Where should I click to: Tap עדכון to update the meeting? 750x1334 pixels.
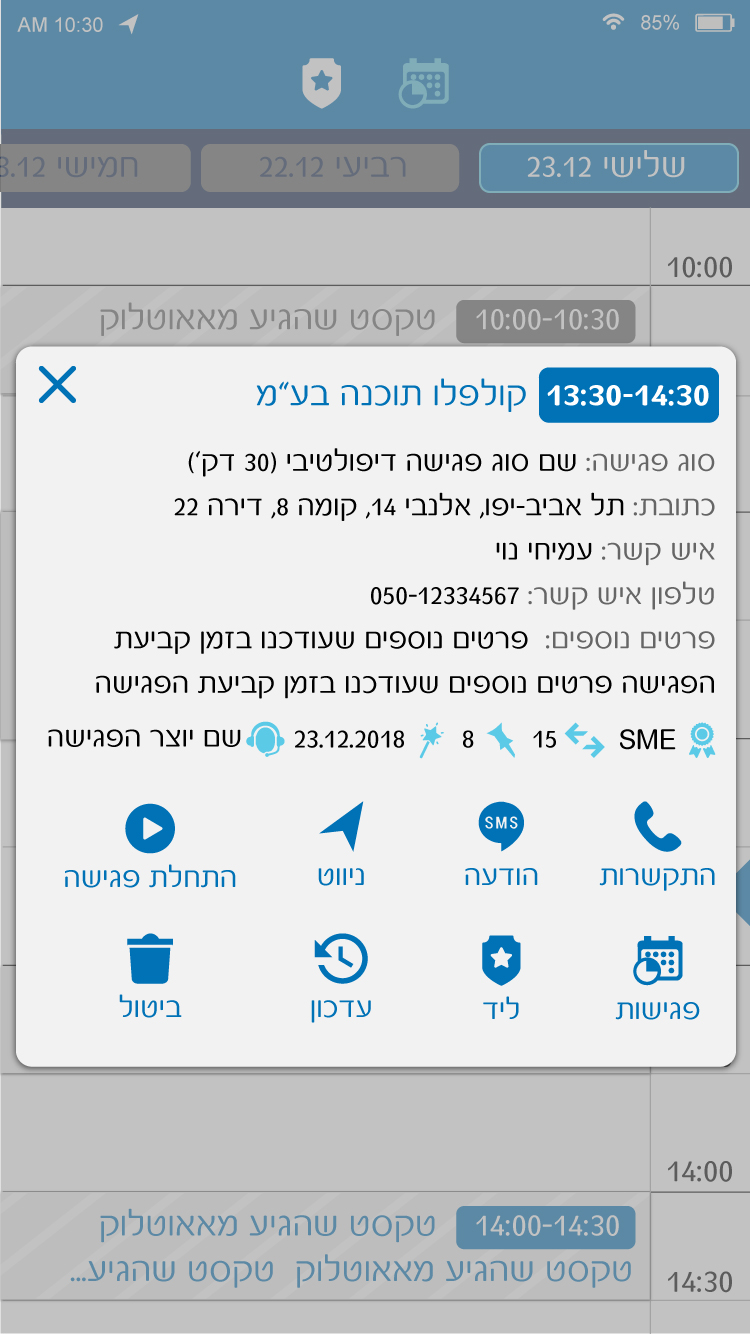click(x=341, y=978)
